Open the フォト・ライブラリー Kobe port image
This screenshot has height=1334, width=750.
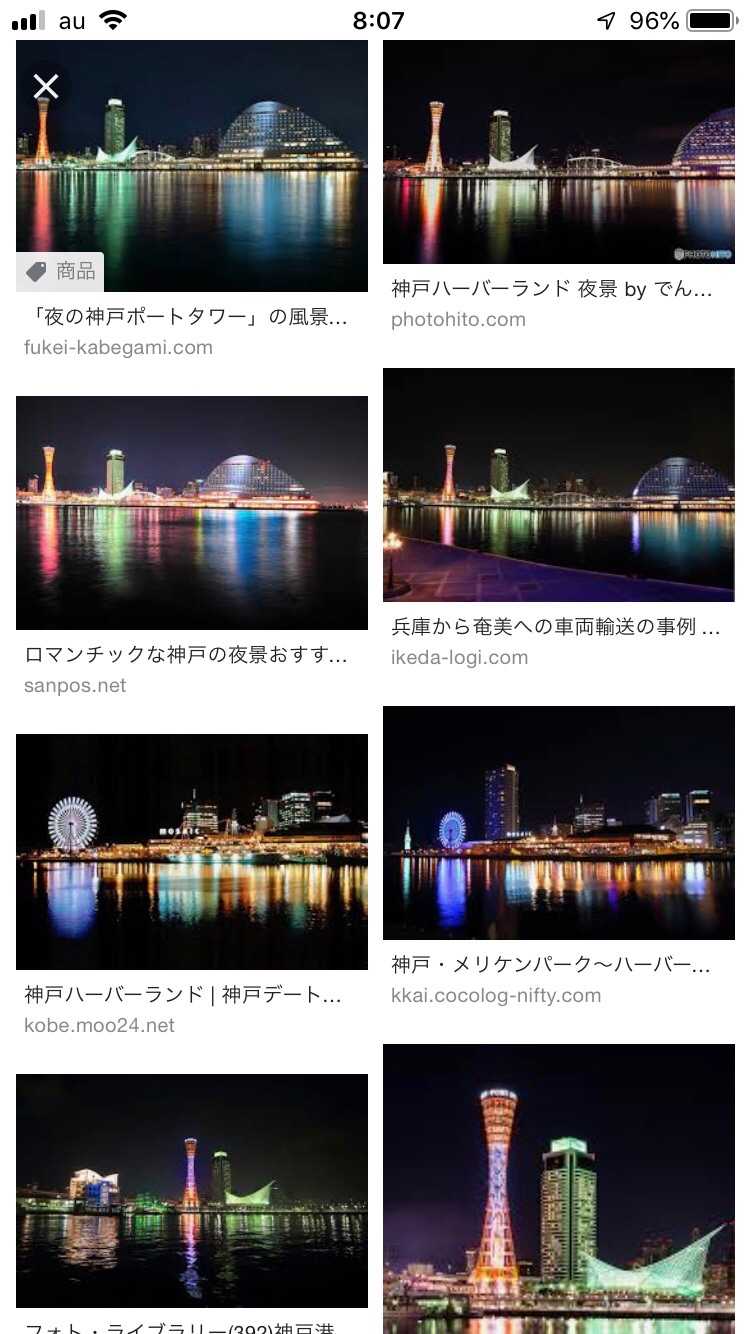pyautogui.click(x=191, y=1190)
